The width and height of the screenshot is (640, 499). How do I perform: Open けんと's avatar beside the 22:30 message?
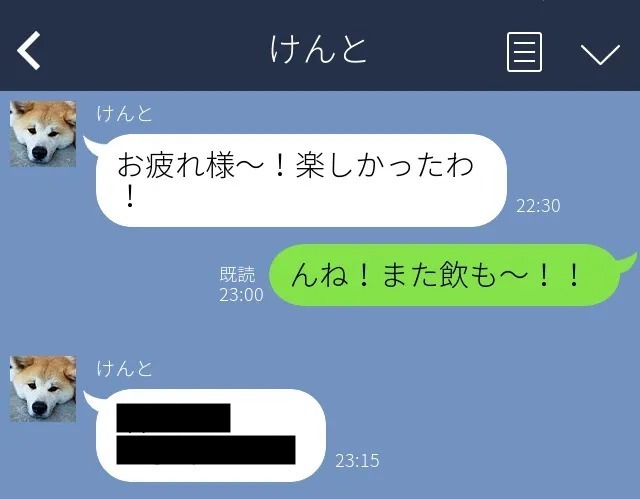(43, 133)
